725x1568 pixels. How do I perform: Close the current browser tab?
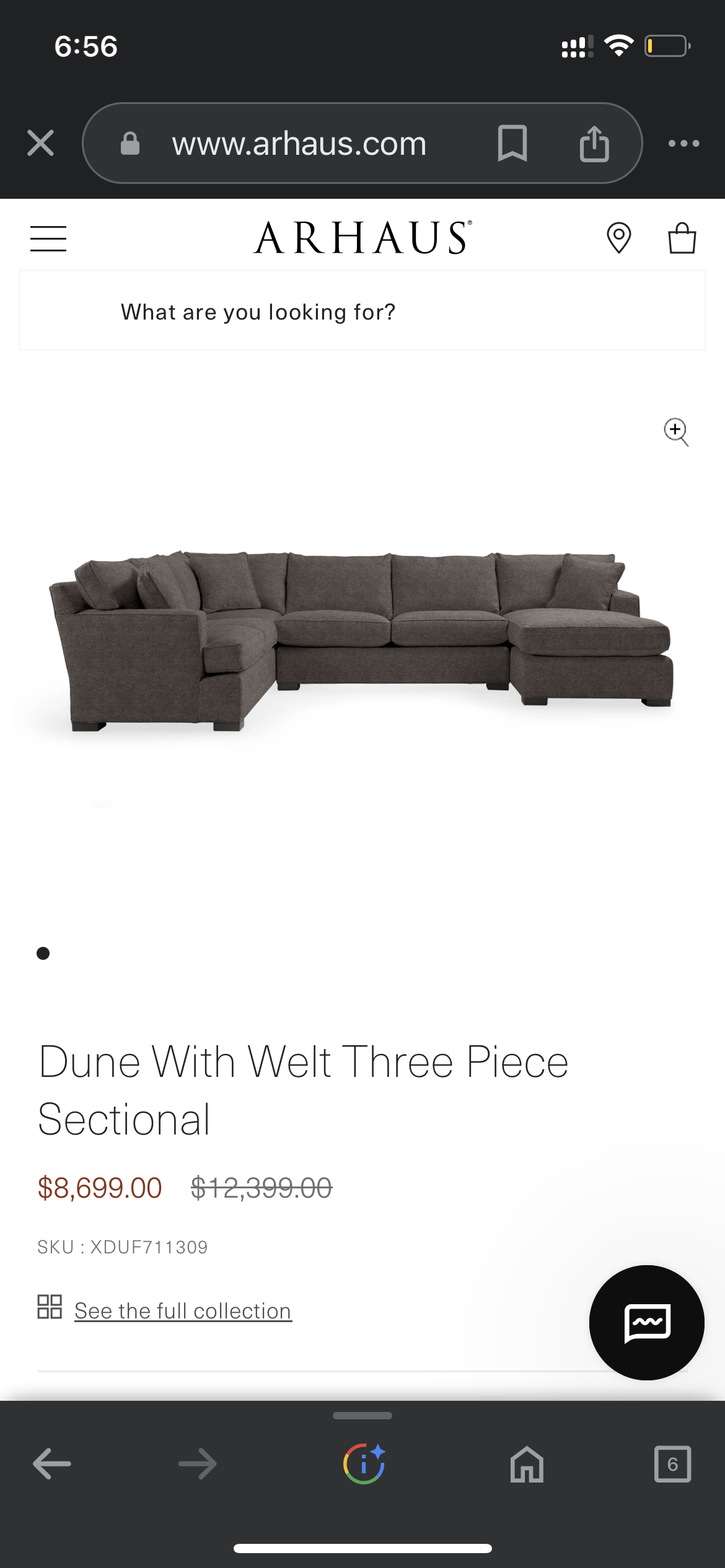(40, 142)
